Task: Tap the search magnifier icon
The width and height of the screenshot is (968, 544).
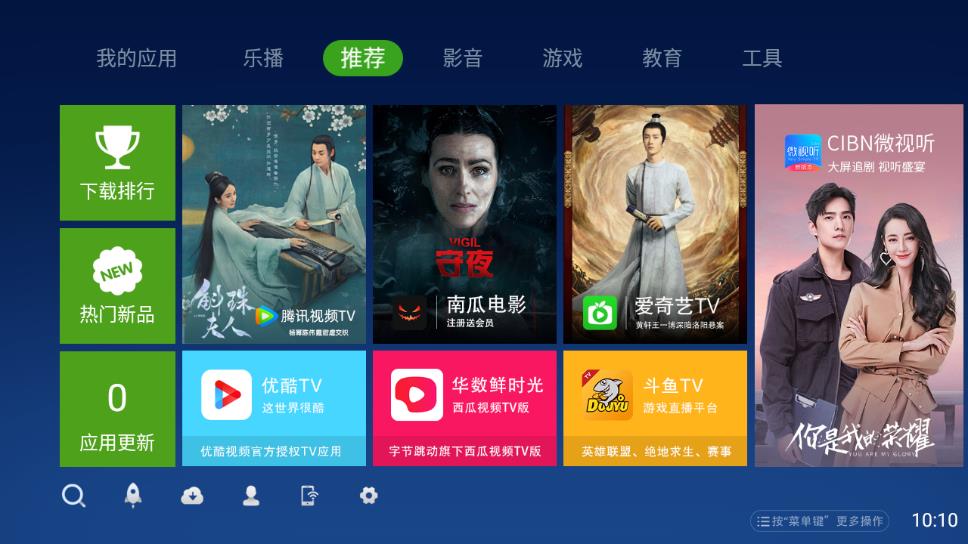Action: tap(73, 496)
